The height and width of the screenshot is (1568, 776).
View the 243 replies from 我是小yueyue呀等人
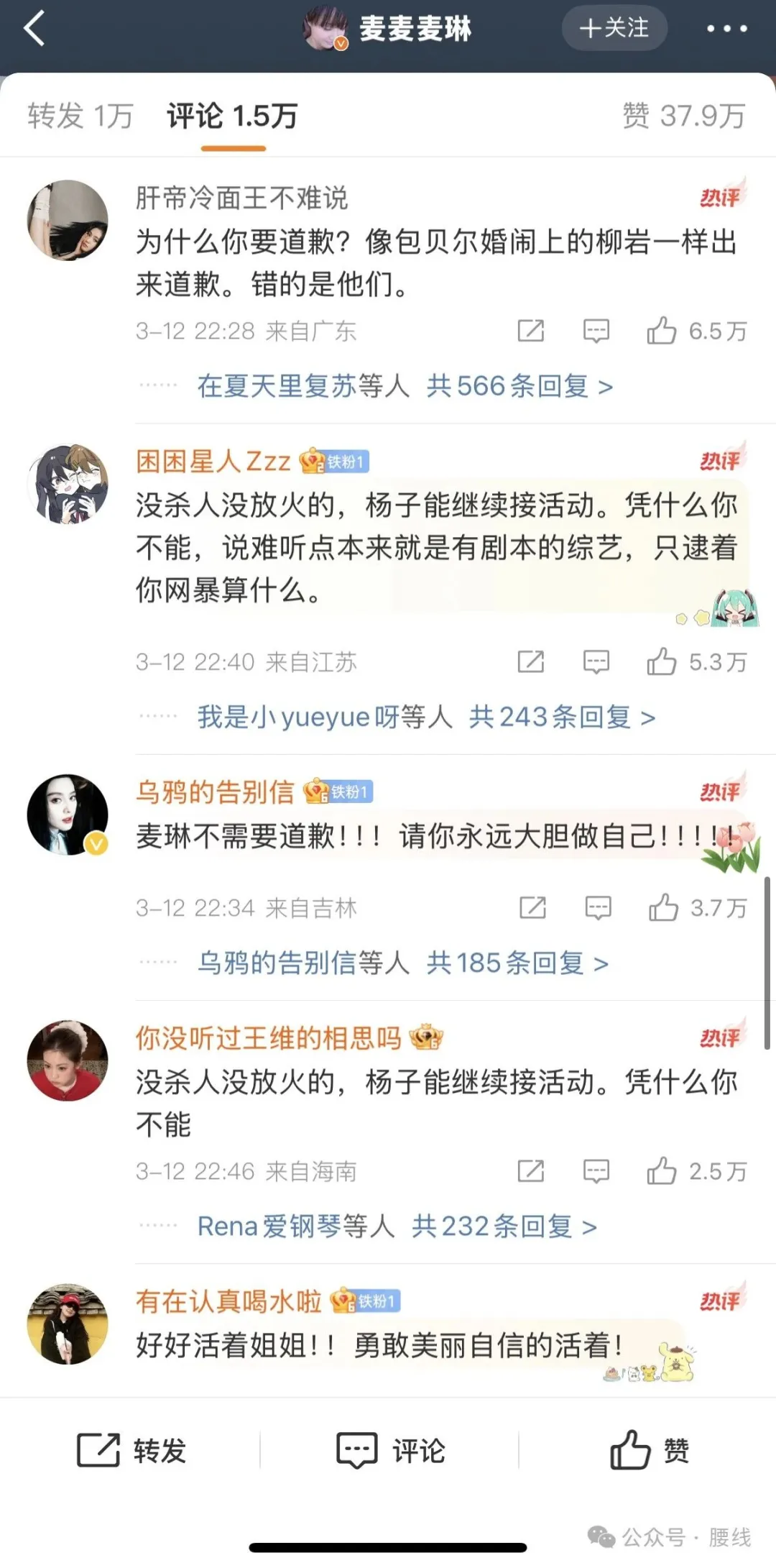[x=426, y=717]
